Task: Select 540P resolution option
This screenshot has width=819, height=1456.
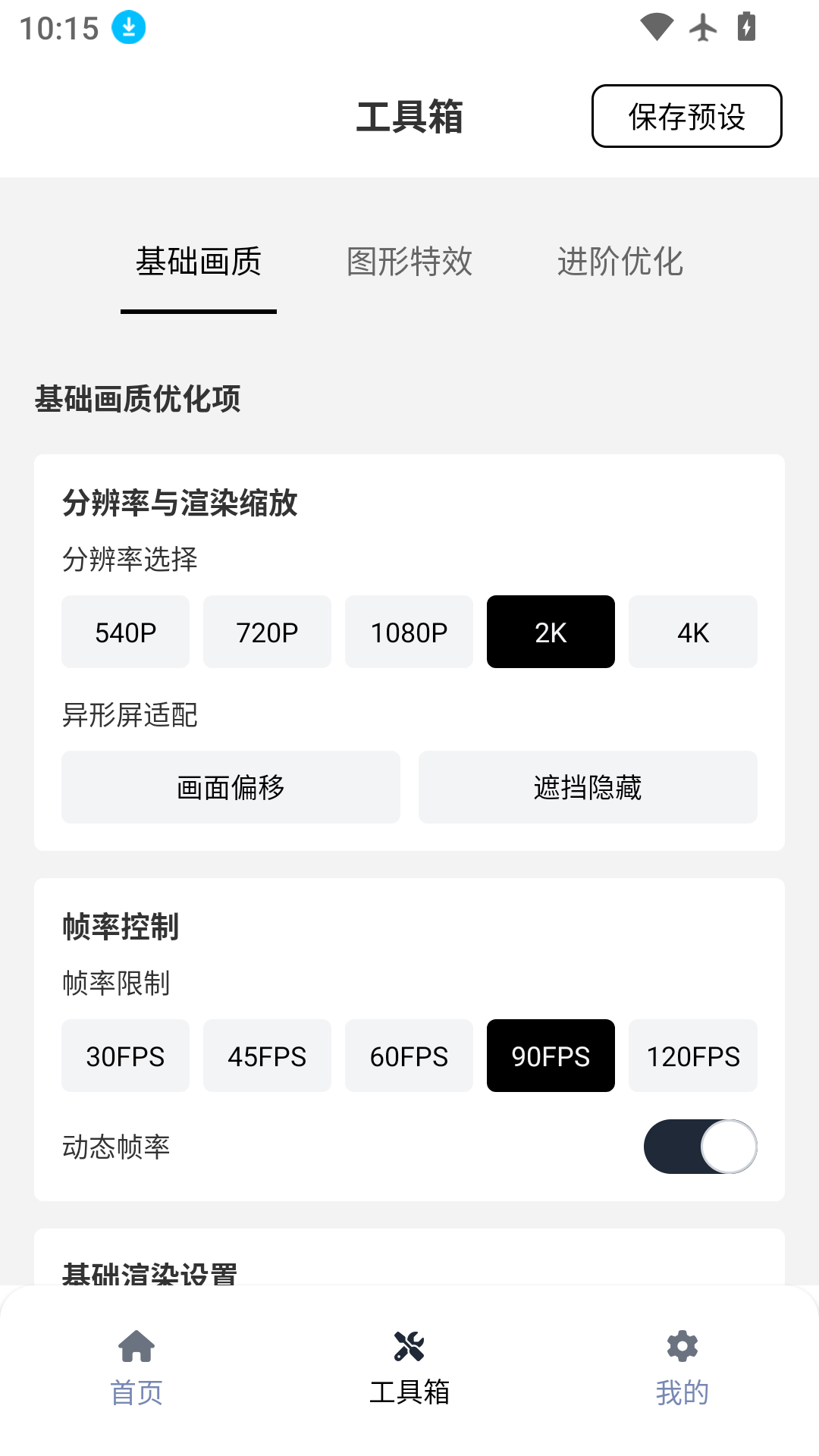Action: point(125,632)
